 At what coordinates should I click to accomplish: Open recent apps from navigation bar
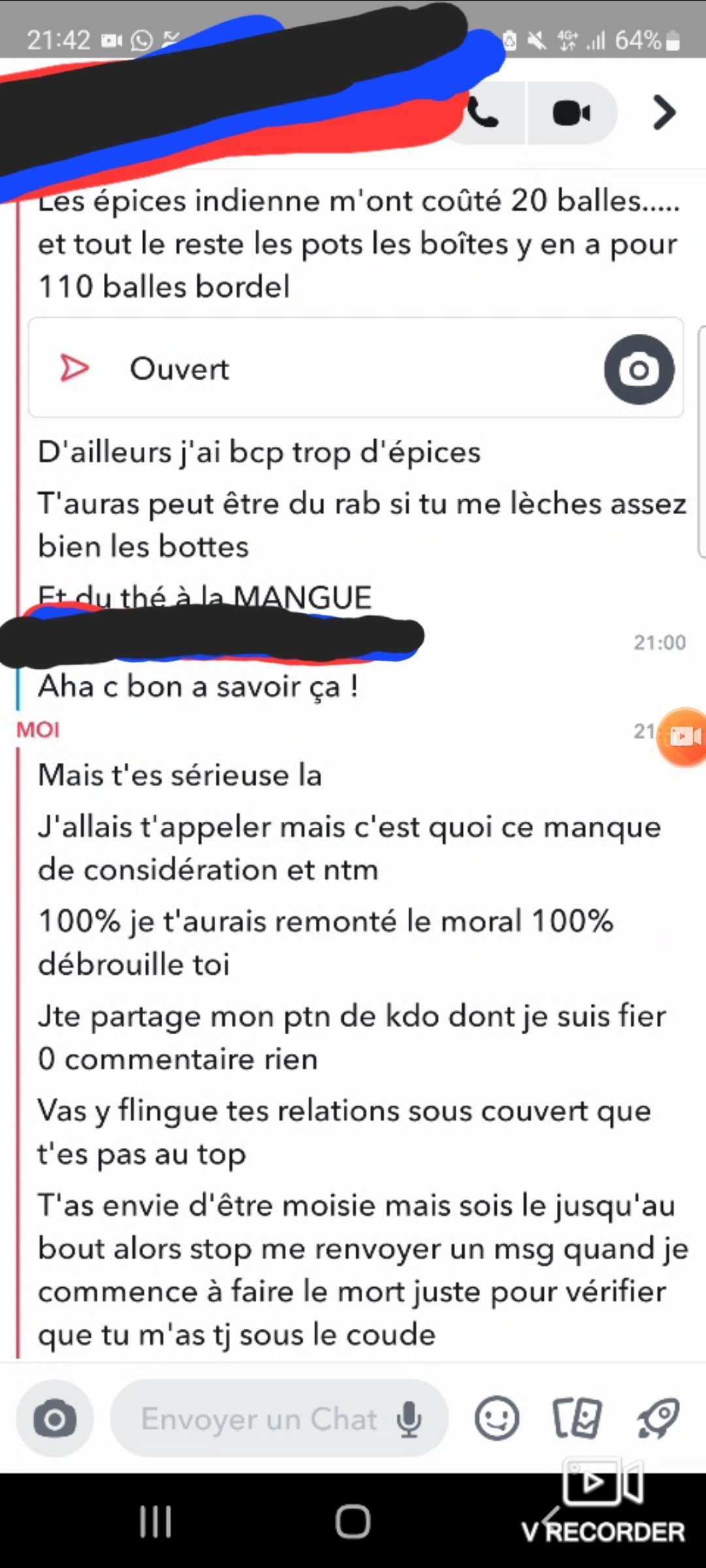tap(156, 1522)
